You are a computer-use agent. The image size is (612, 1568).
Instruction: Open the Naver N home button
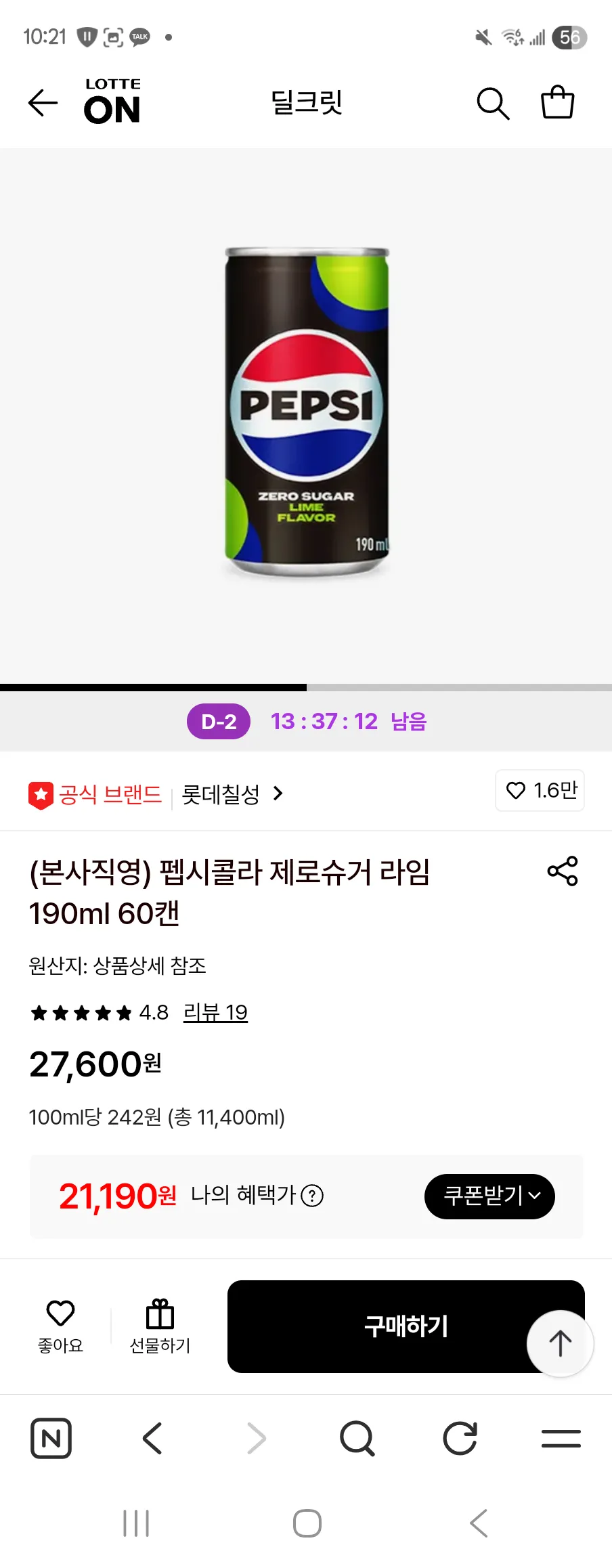click(x=51, y=1438)
